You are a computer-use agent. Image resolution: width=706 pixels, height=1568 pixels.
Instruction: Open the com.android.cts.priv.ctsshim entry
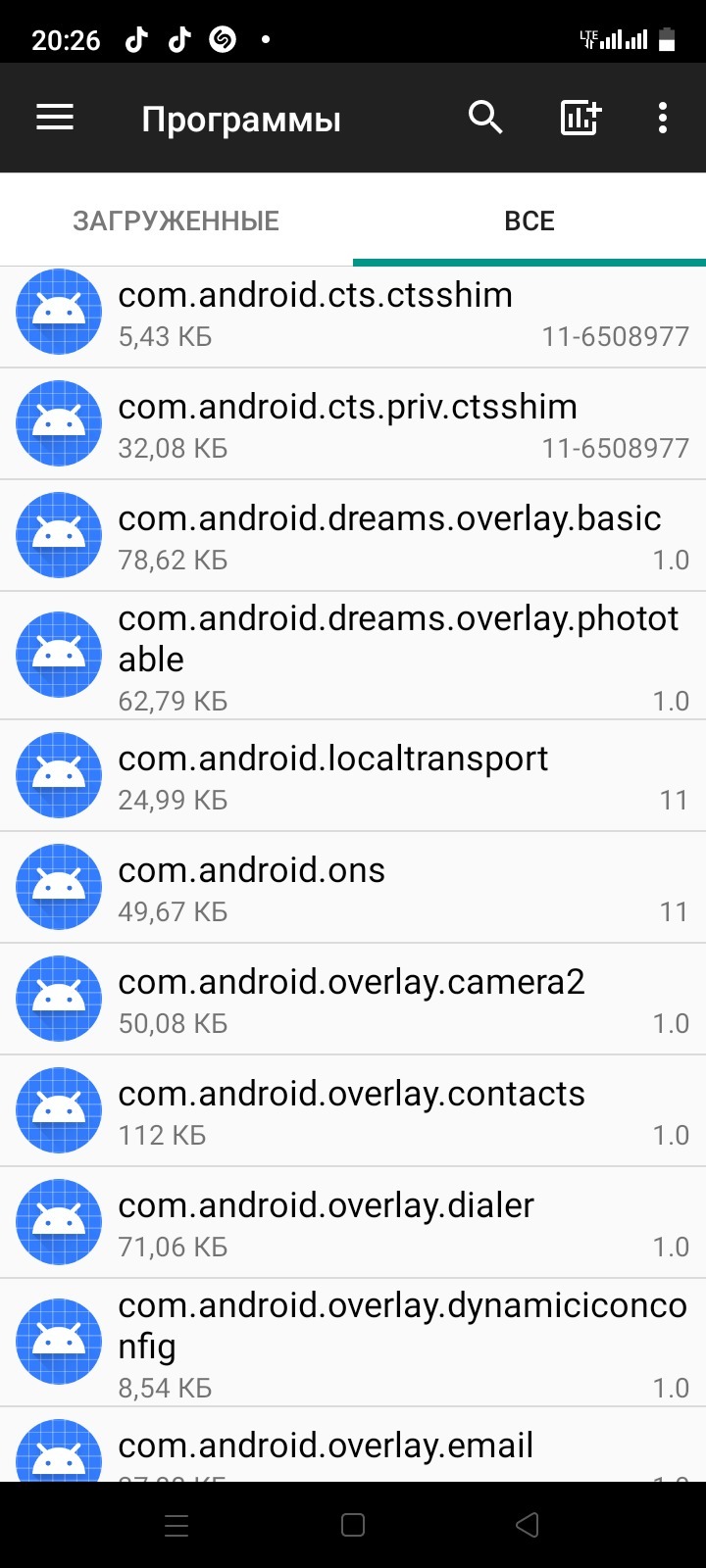[353, 424]
